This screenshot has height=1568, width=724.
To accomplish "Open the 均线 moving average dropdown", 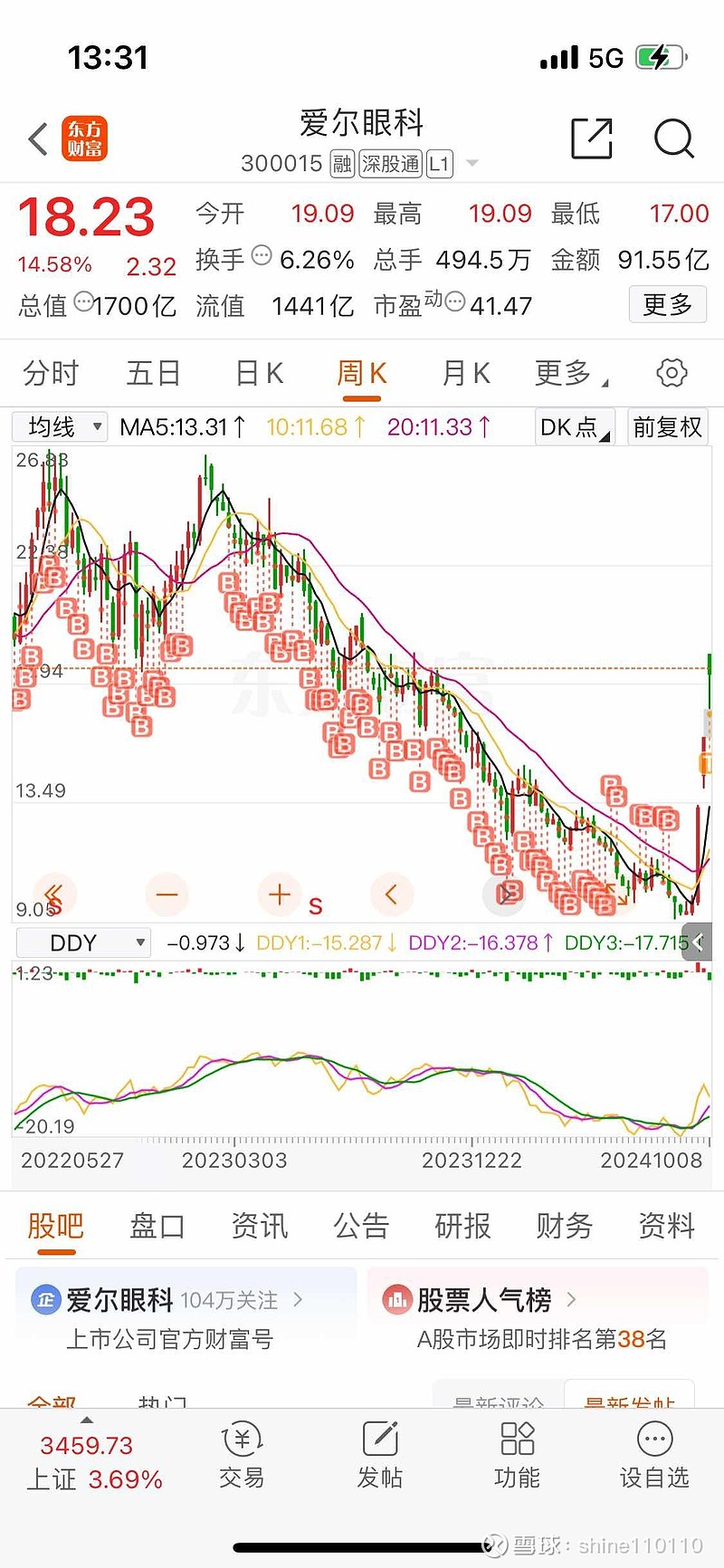I will point(59,426).
